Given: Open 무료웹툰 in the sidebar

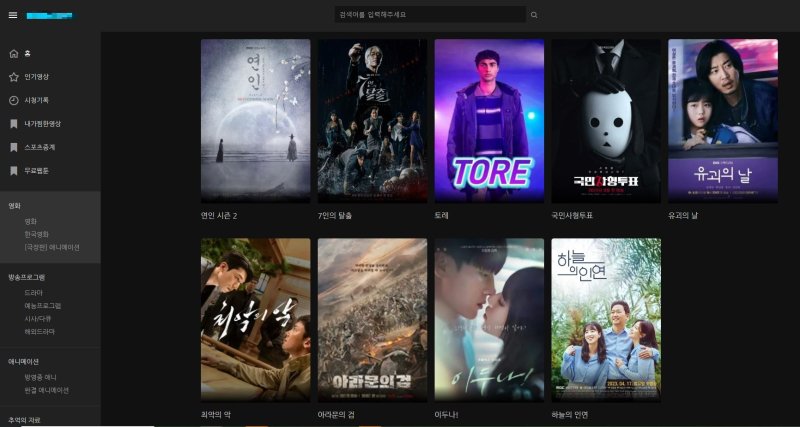Looking at the screenshot, I should (x=36, y=171).
